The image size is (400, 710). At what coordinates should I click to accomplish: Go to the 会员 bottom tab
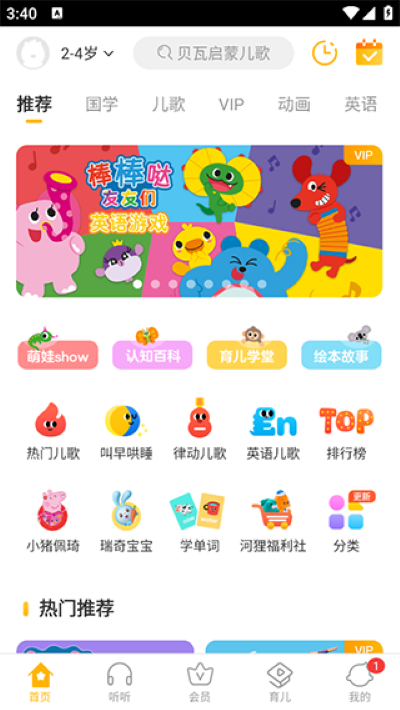click(200, 681)
